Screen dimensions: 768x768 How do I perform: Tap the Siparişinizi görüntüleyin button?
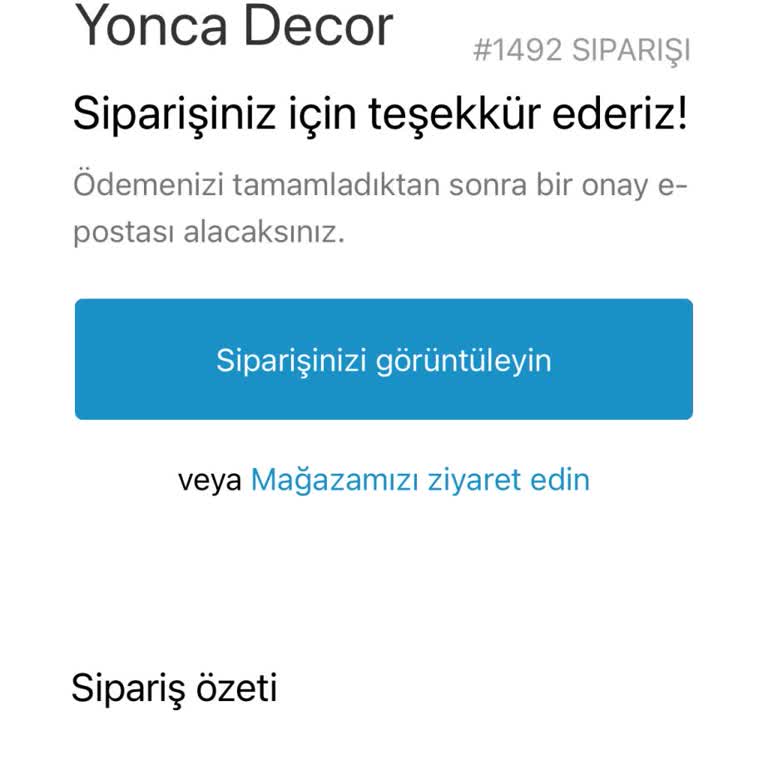coord(384,360)
